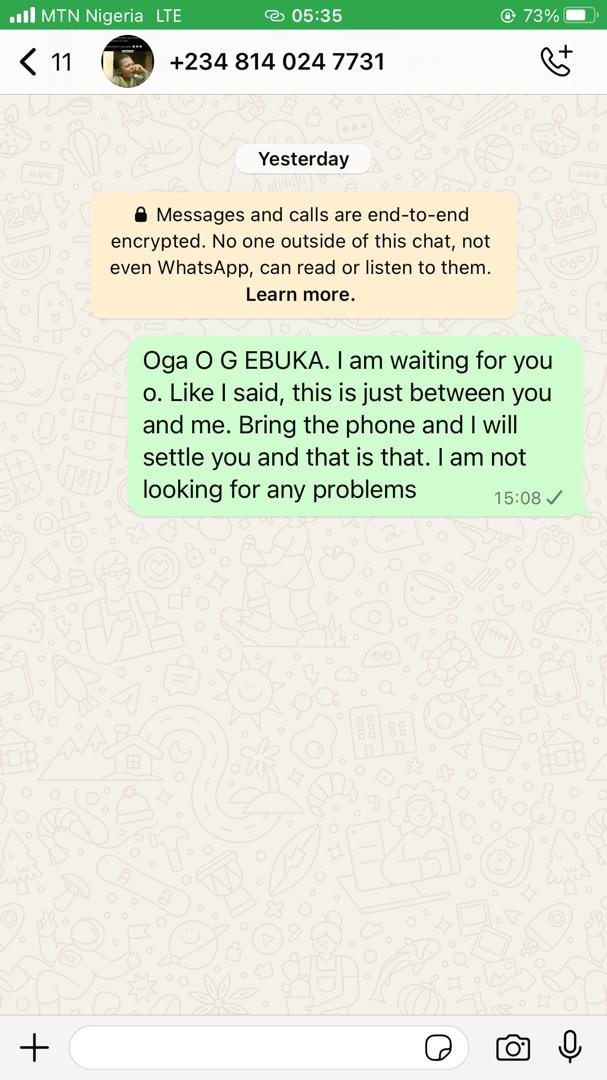Open the camera to send a photo
Viewport: 607px width, 1080px height.
point(513,1047)
